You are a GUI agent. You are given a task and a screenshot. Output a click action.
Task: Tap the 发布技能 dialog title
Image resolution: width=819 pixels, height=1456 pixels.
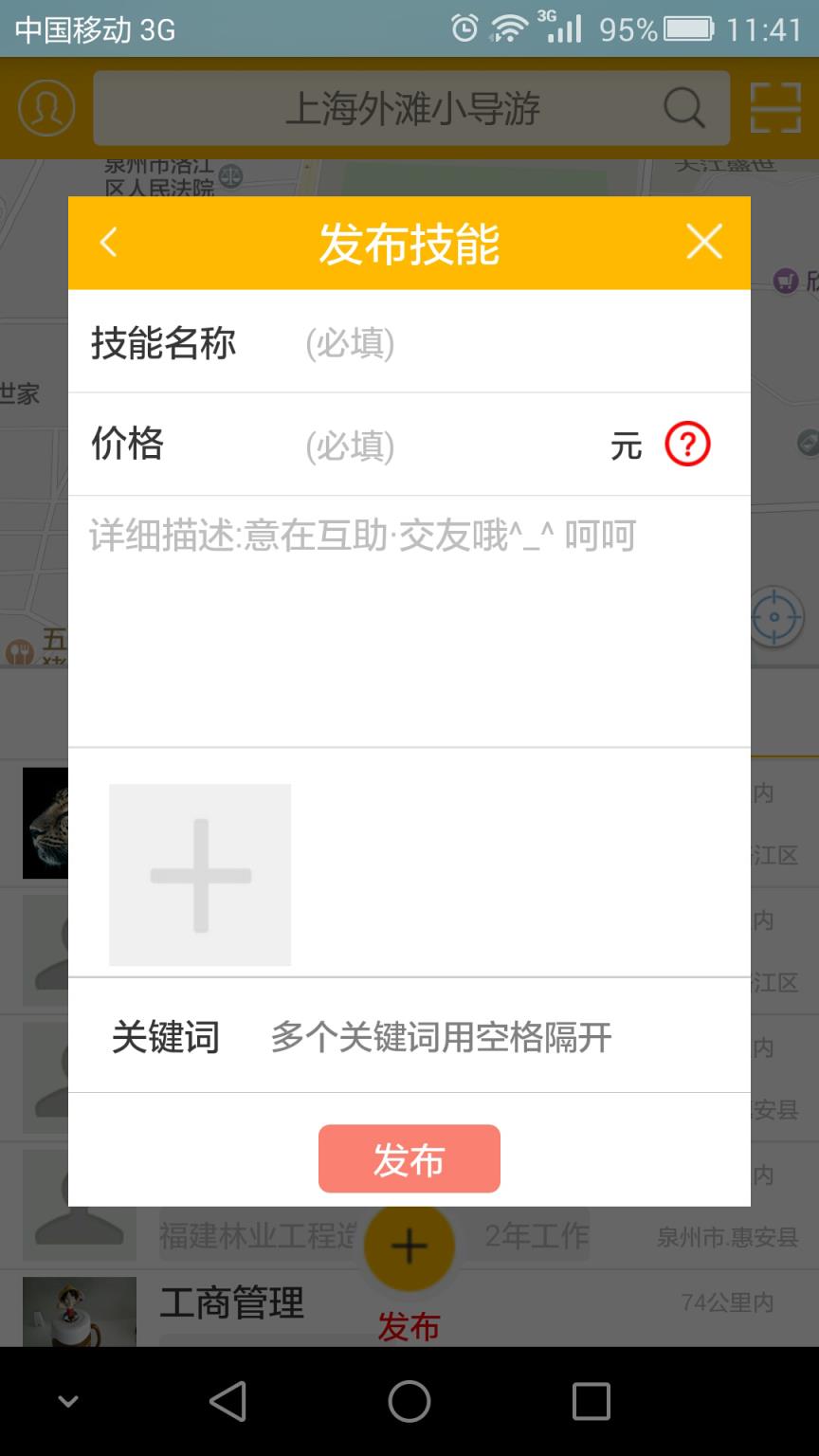(409, 243)
